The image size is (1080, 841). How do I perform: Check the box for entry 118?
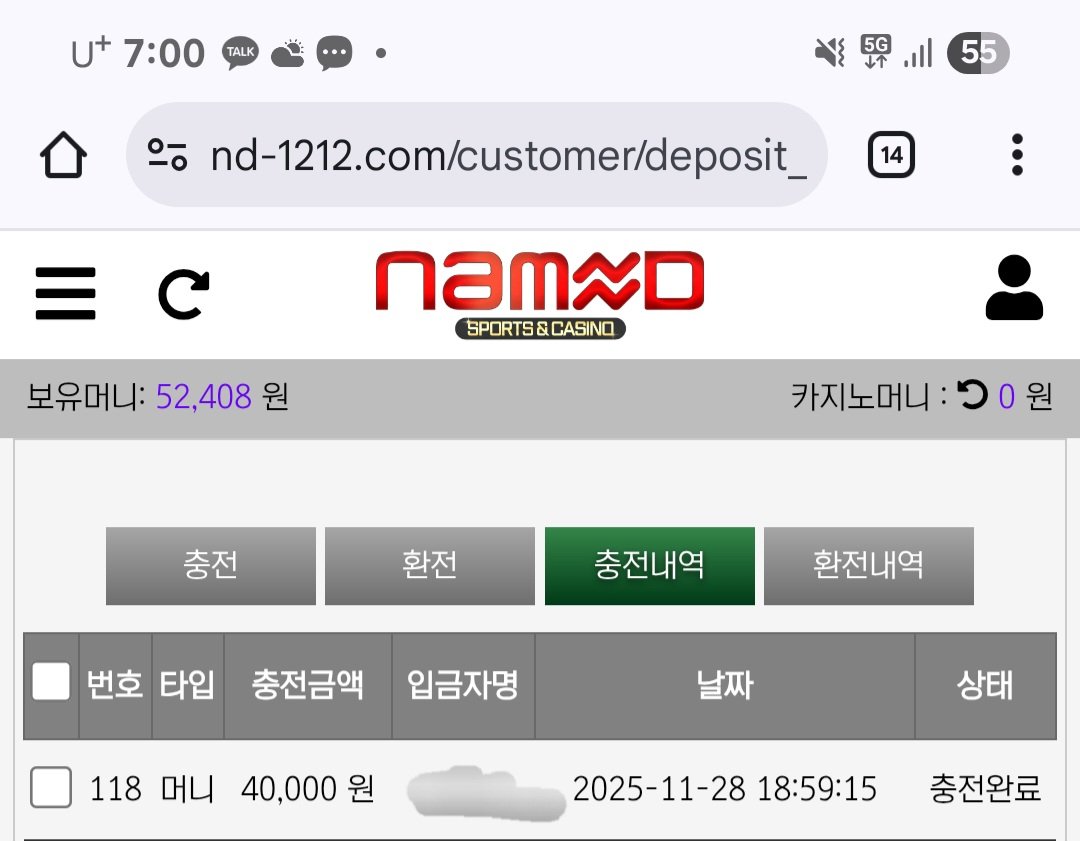click(51, 789)
